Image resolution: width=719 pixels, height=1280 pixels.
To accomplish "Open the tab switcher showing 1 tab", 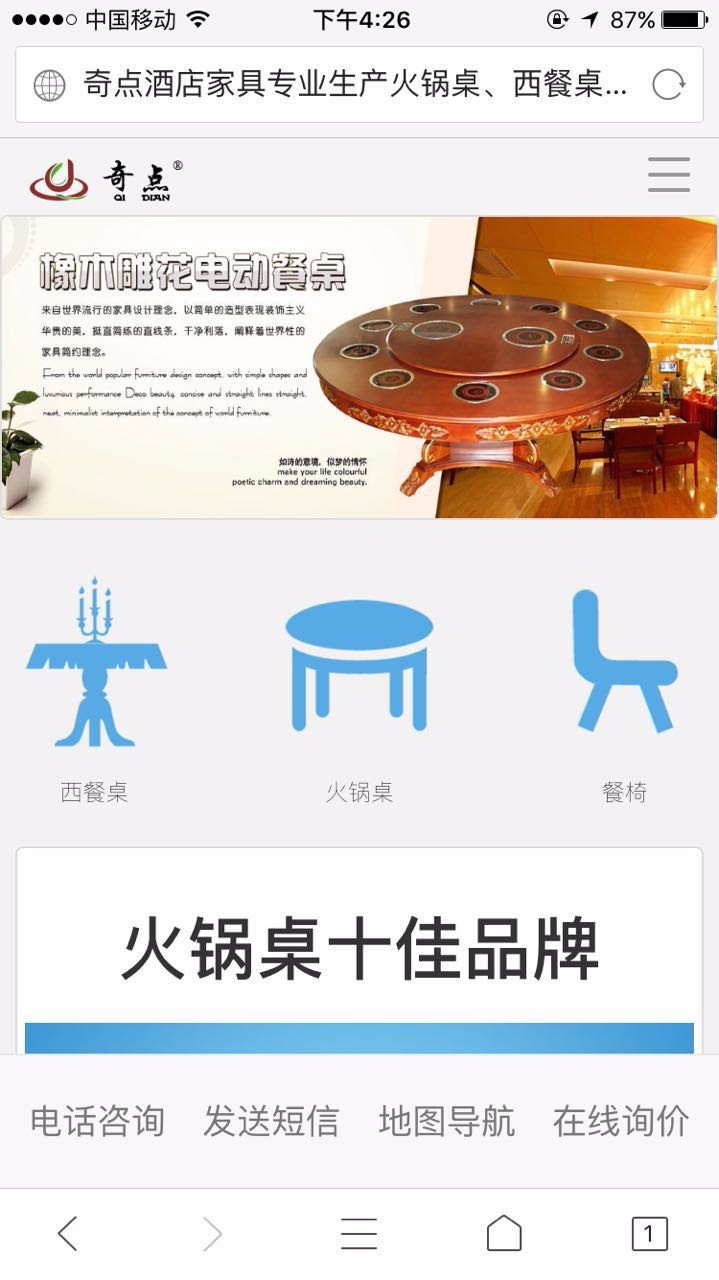I will 649,1234.
